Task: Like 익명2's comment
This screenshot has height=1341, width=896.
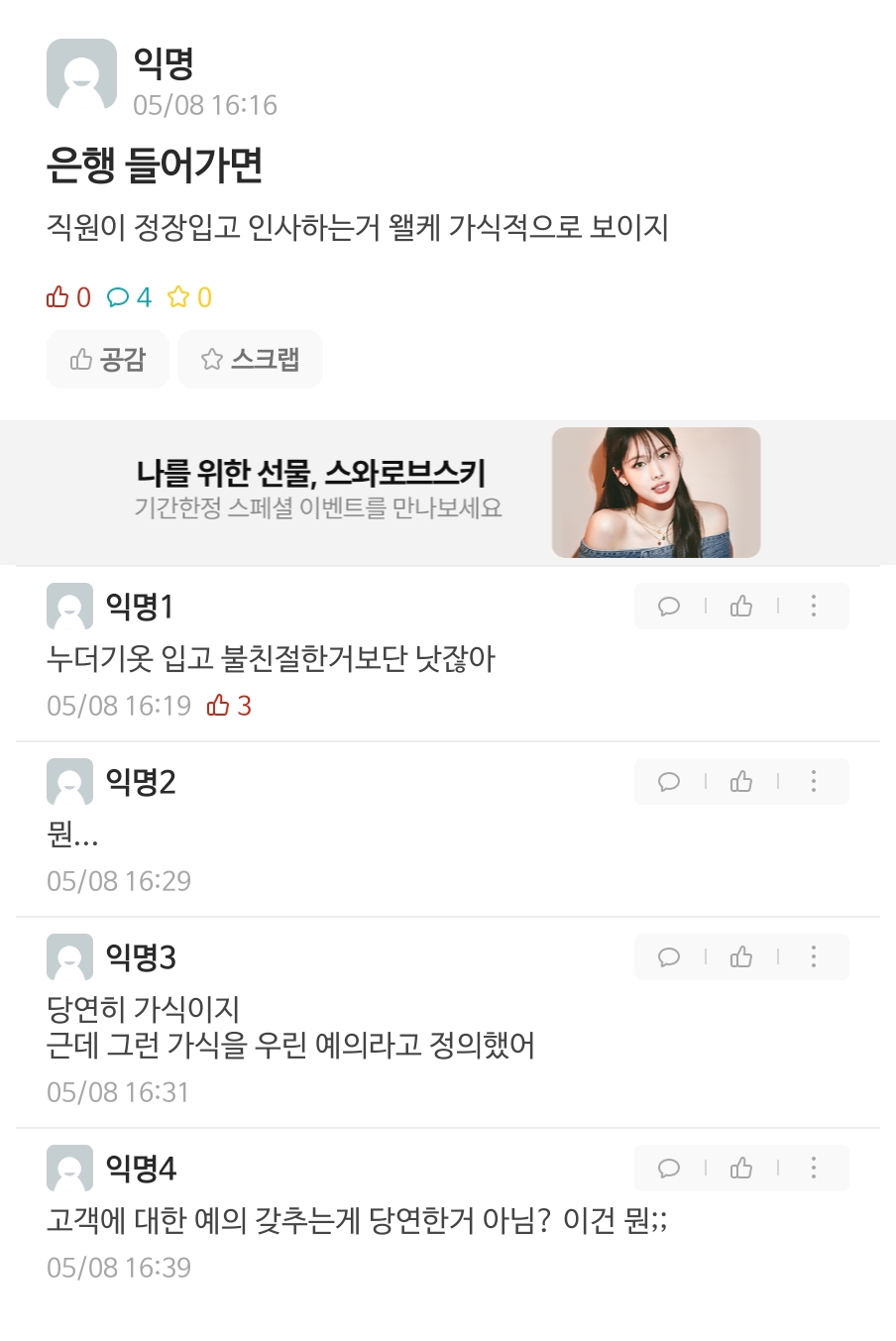Action: tap(741, 781)
